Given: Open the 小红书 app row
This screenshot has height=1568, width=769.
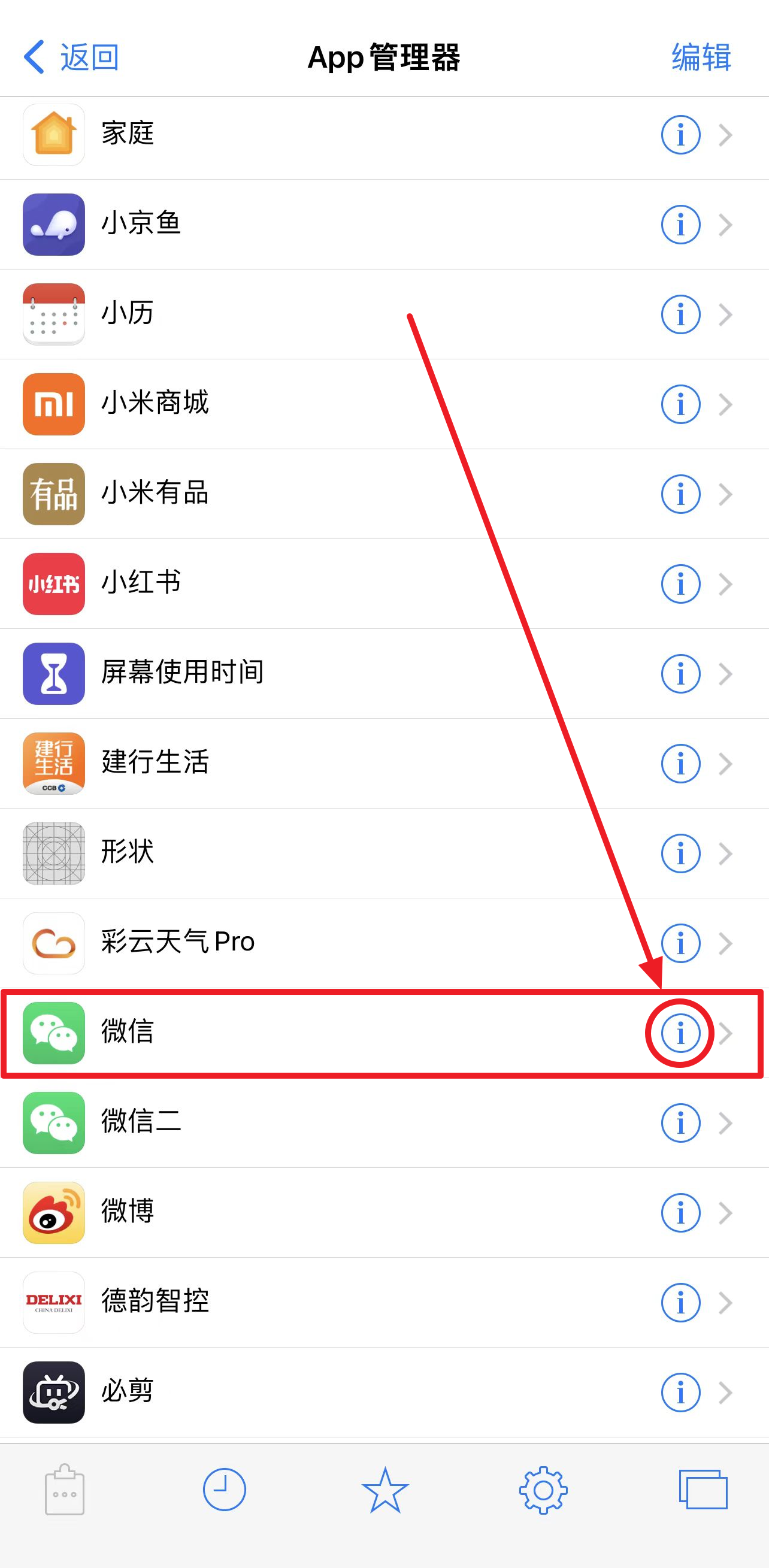Looking at the screenshot, I should click(x=384, y=584).
